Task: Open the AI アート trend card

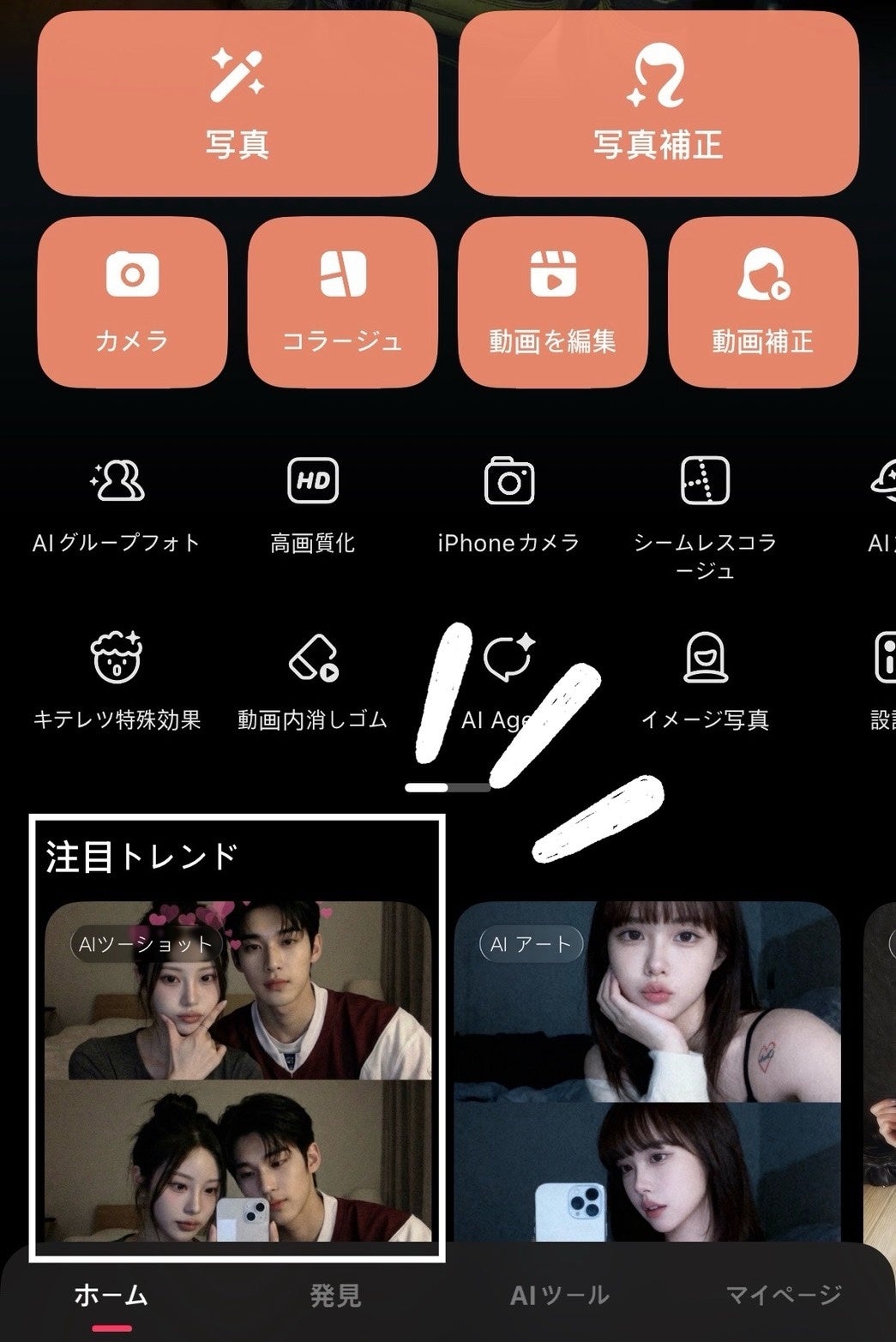Action: click(x=647, y=1072)
